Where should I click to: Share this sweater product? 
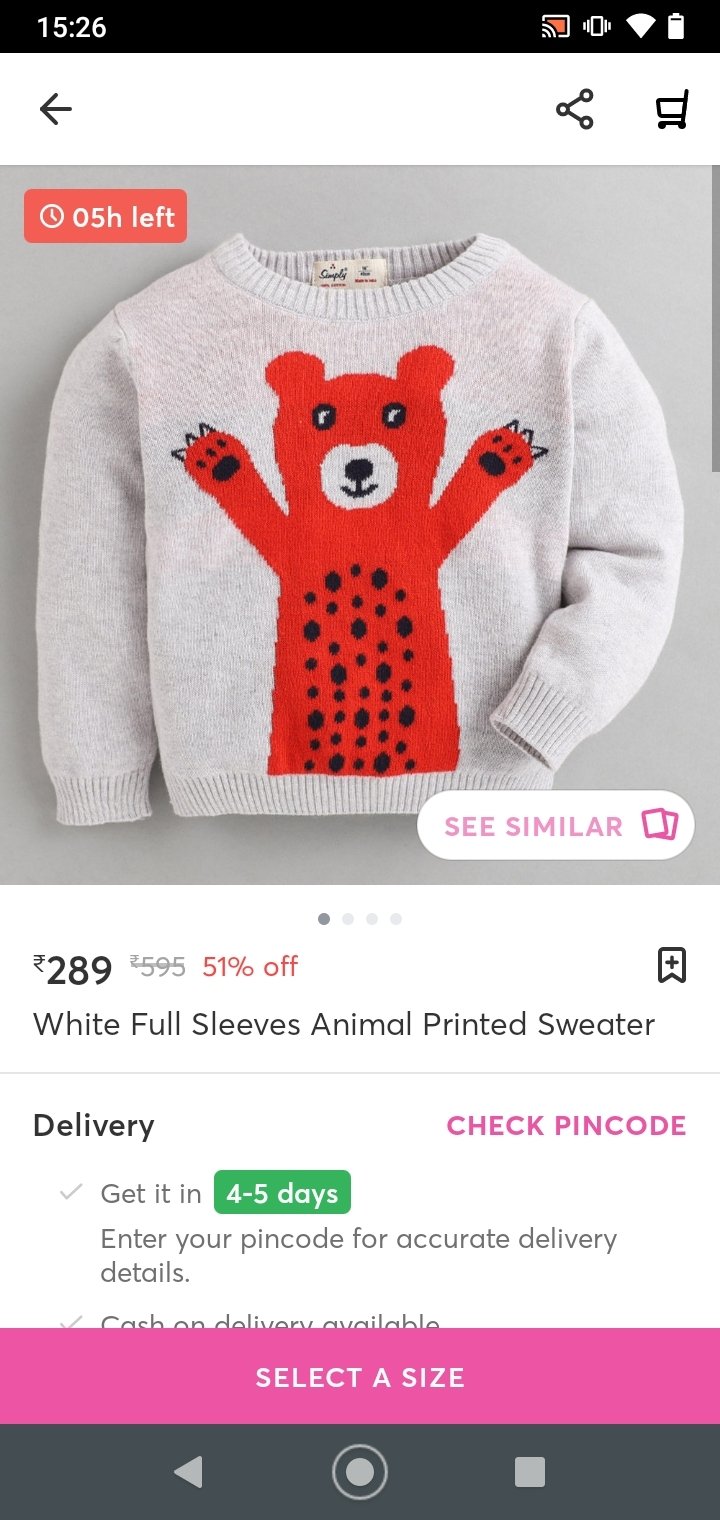click(x=575, y=109)
